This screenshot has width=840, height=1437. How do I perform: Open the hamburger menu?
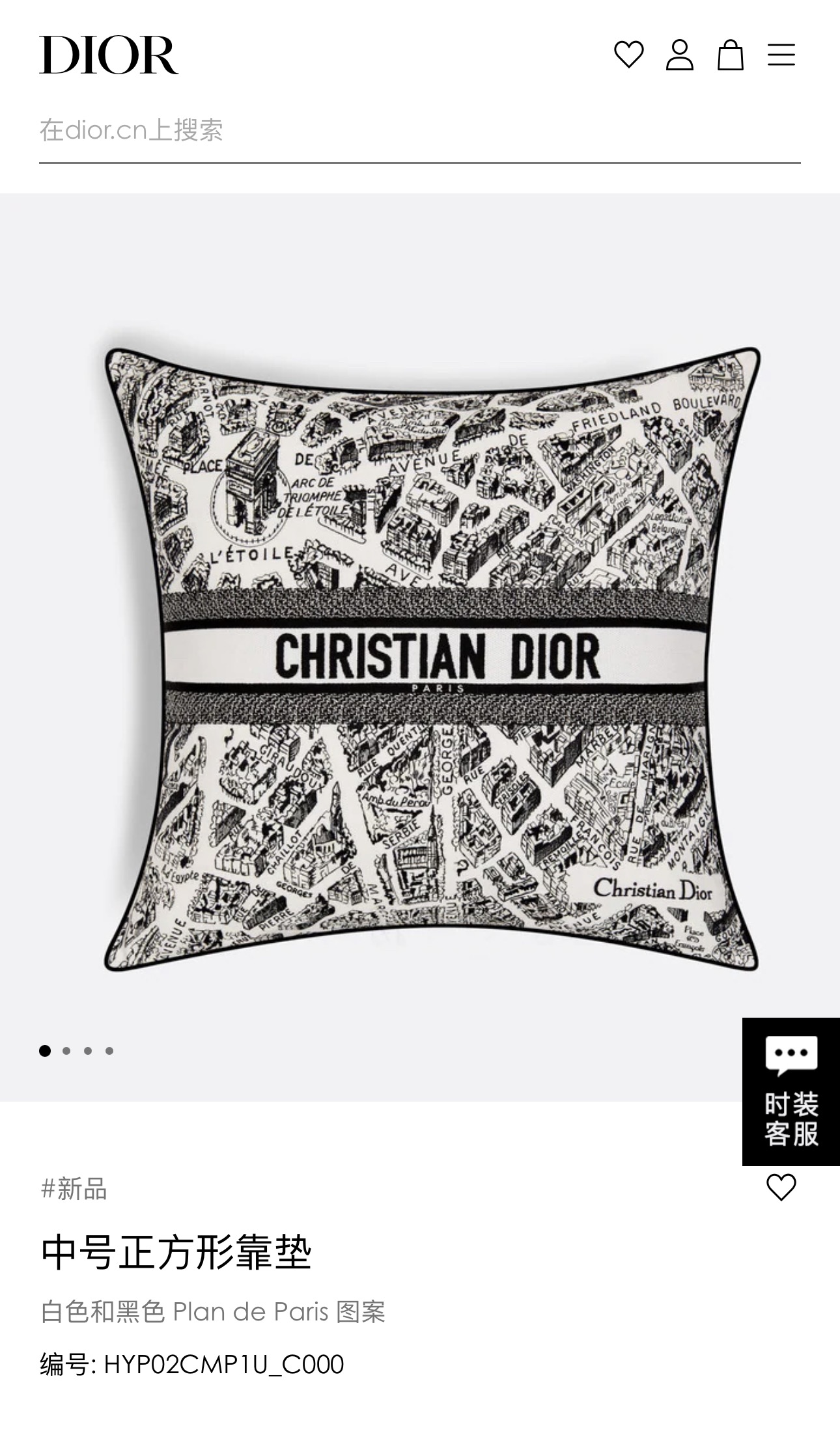click(781, 55)
